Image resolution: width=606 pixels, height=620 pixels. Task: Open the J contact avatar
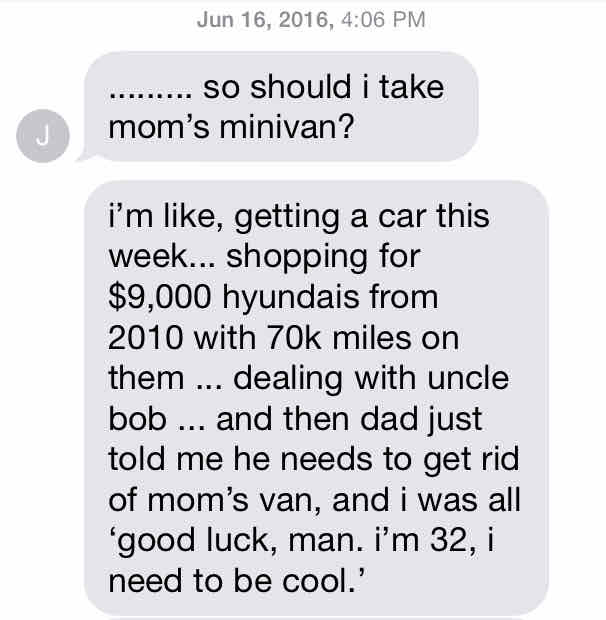click(x=42, y=137)
